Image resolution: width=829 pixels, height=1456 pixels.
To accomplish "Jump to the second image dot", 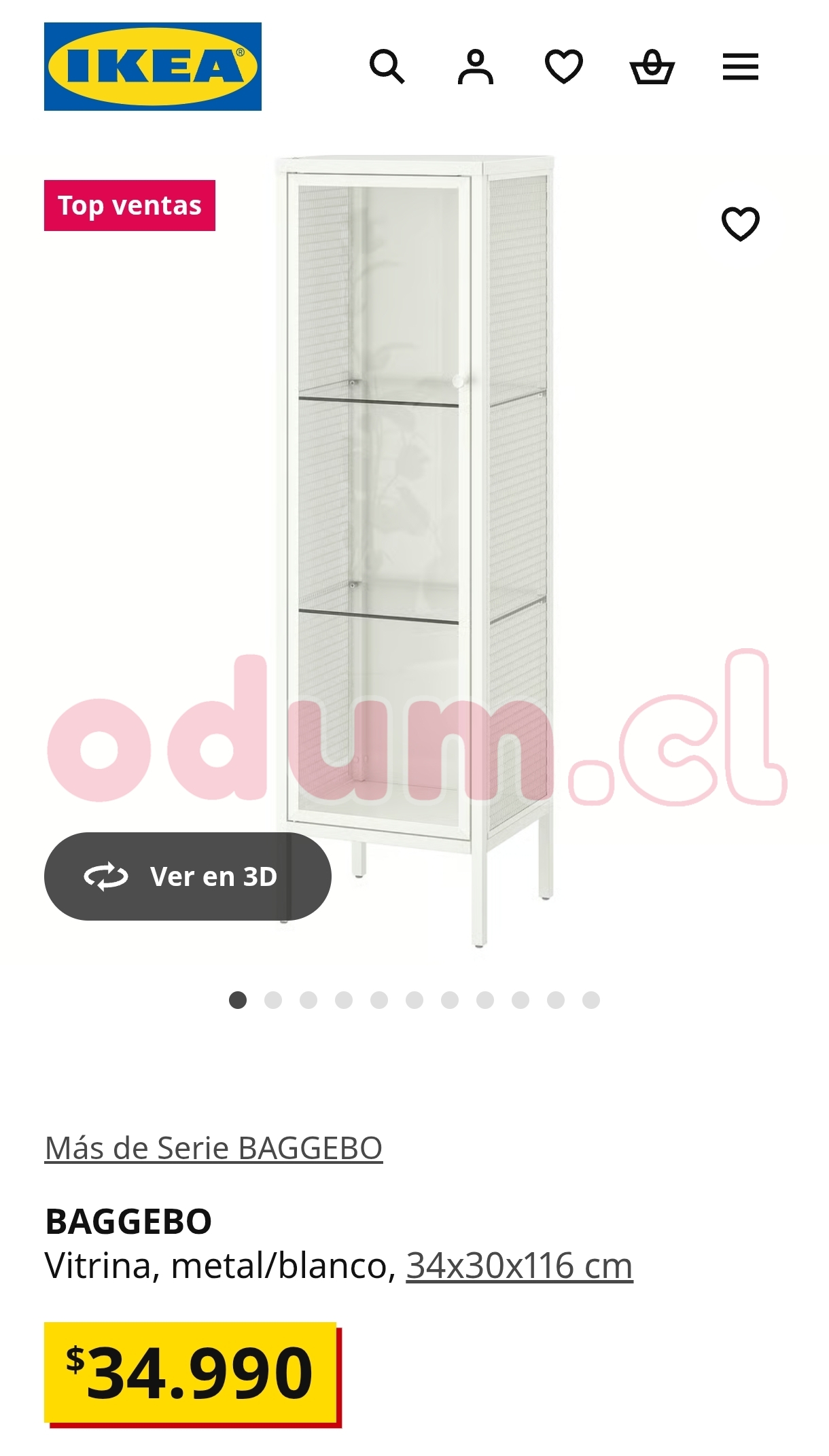I will 273,1000.
